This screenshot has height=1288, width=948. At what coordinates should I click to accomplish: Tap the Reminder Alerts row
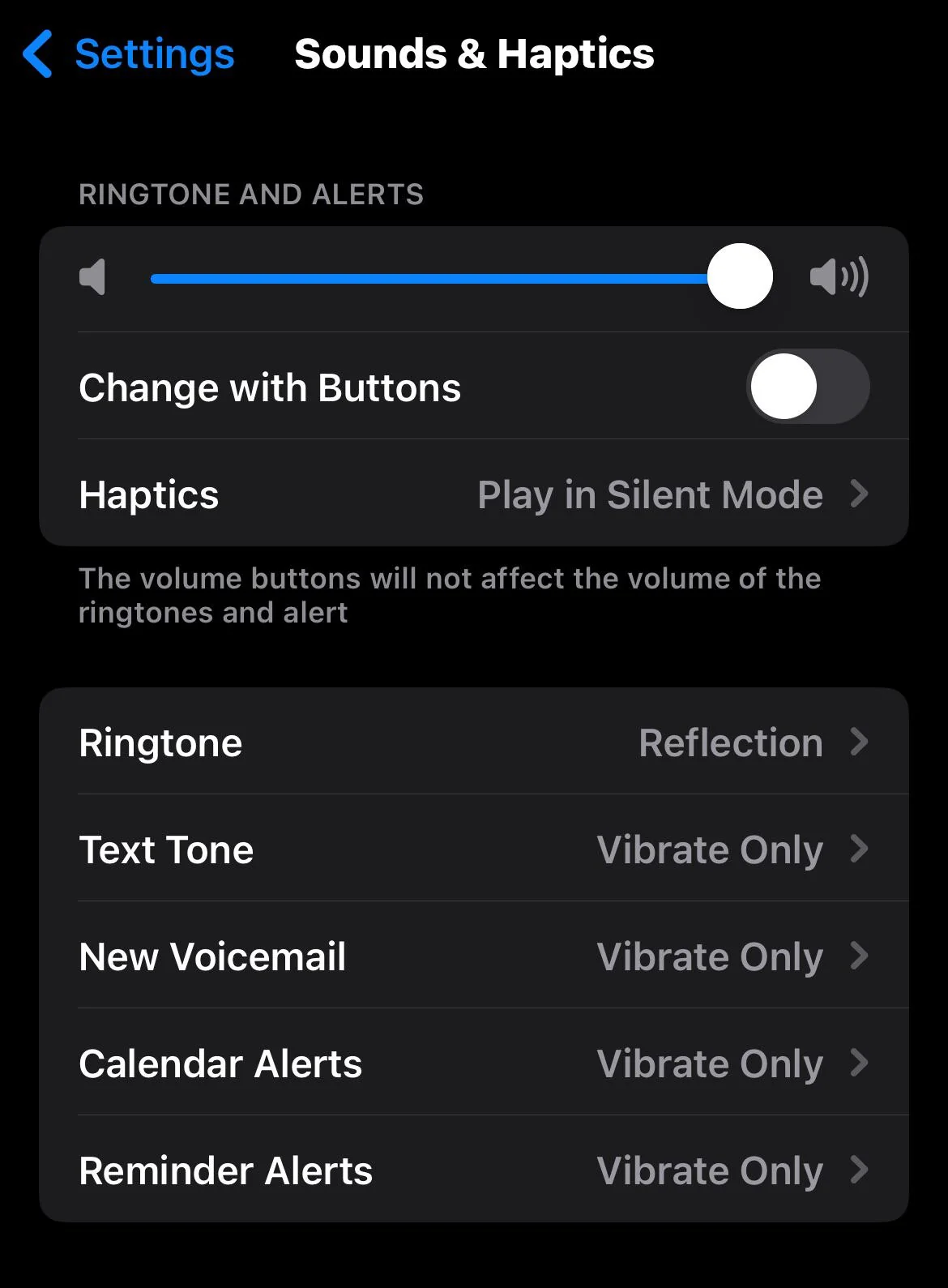coord(474,1170)
